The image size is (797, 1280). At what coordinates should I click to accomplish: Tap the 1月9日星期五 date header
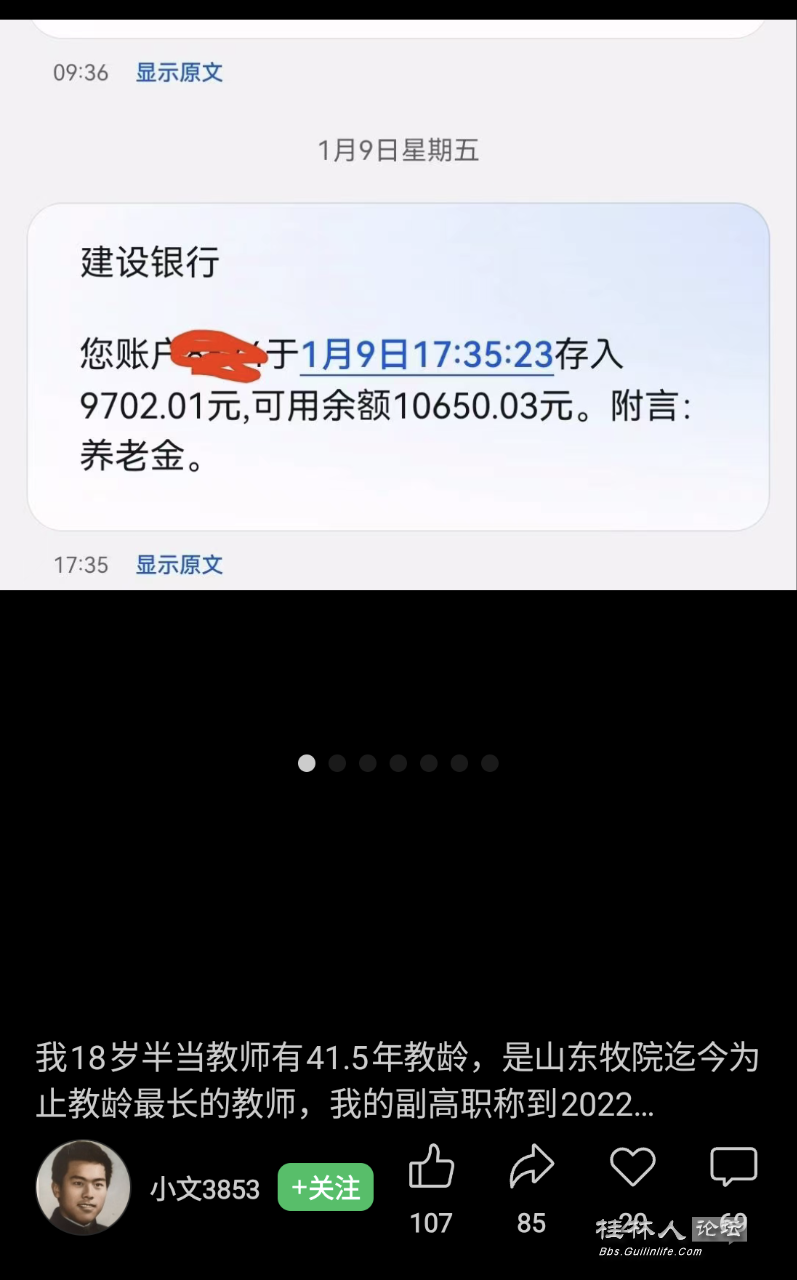pyautogui.click(x=398, y=152)
